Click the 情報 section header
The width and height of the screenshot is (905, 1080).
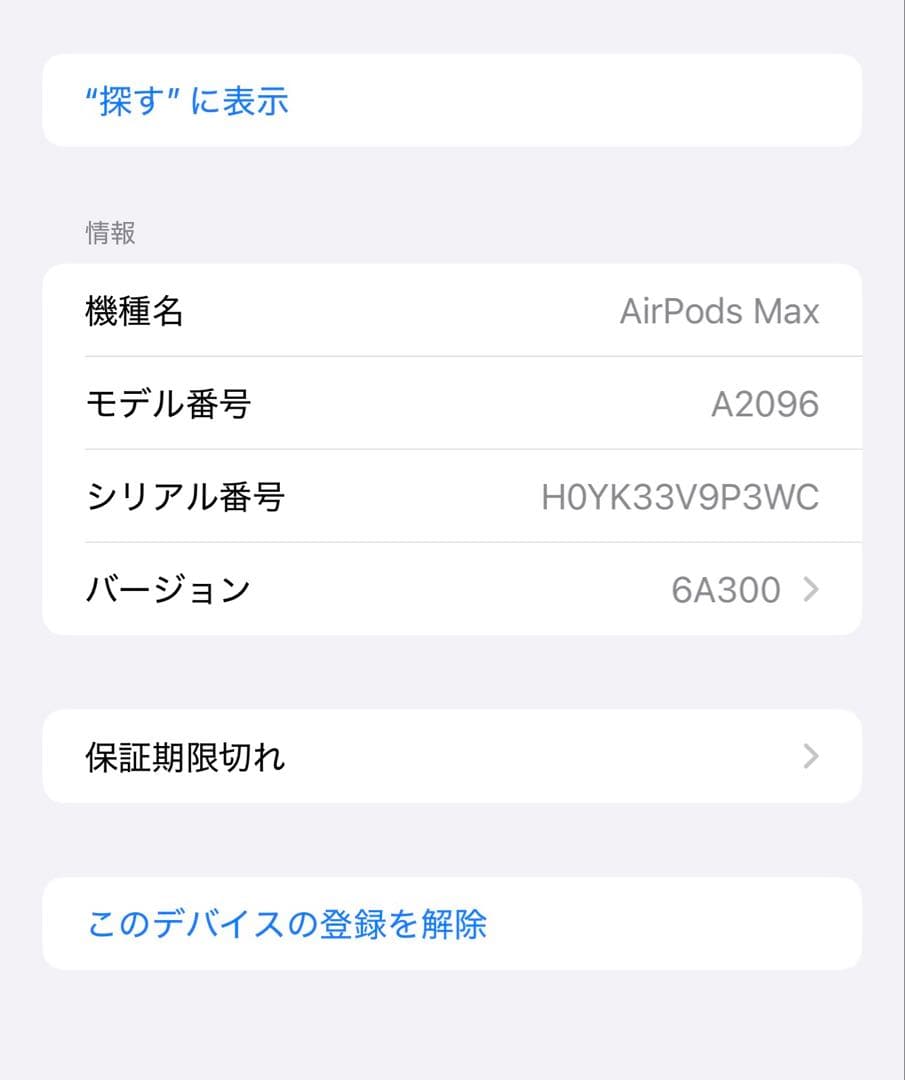click(110, 233)
